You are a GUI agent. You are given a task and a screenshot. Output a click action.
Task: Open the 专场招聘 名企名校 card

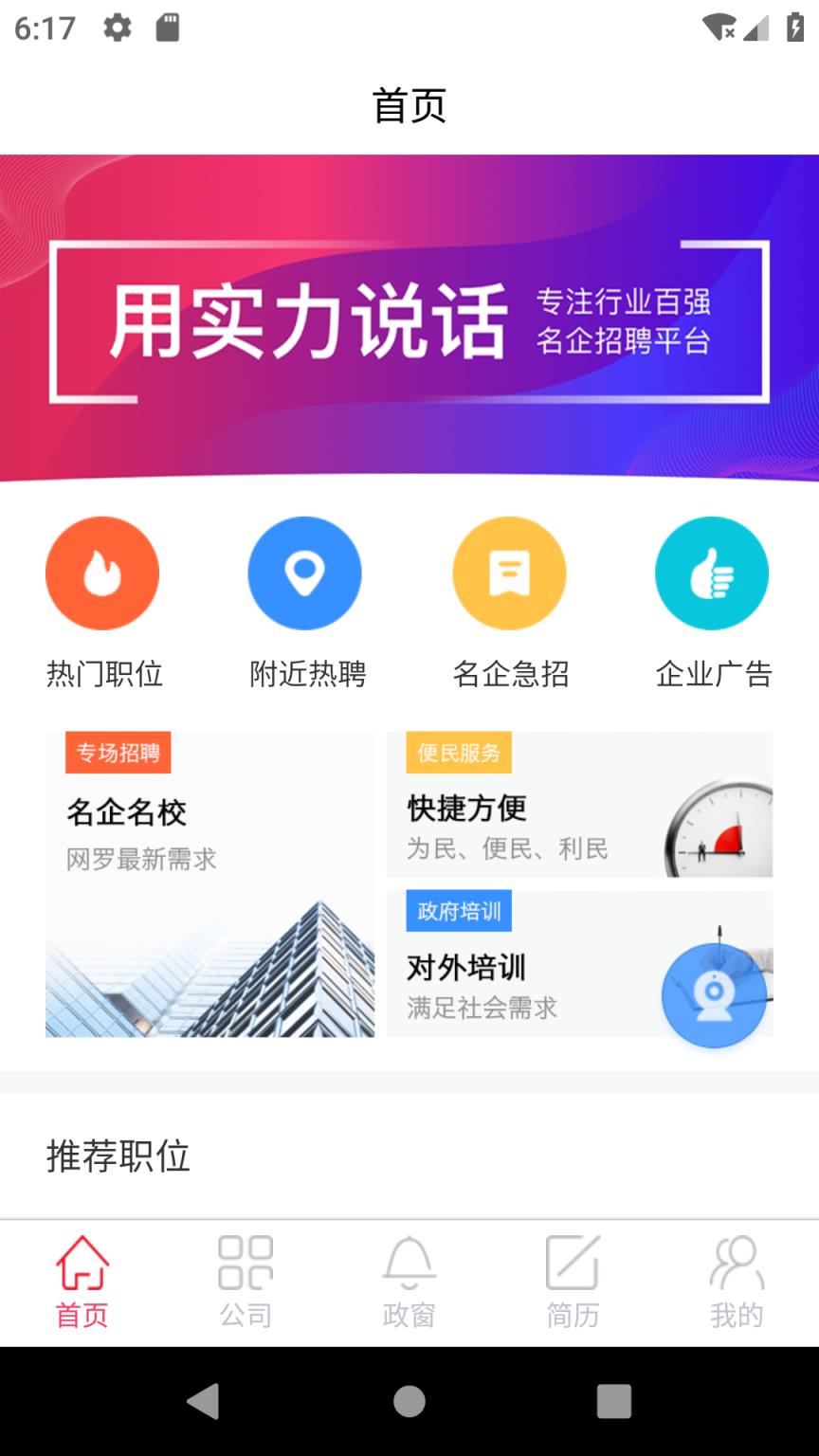209,882
